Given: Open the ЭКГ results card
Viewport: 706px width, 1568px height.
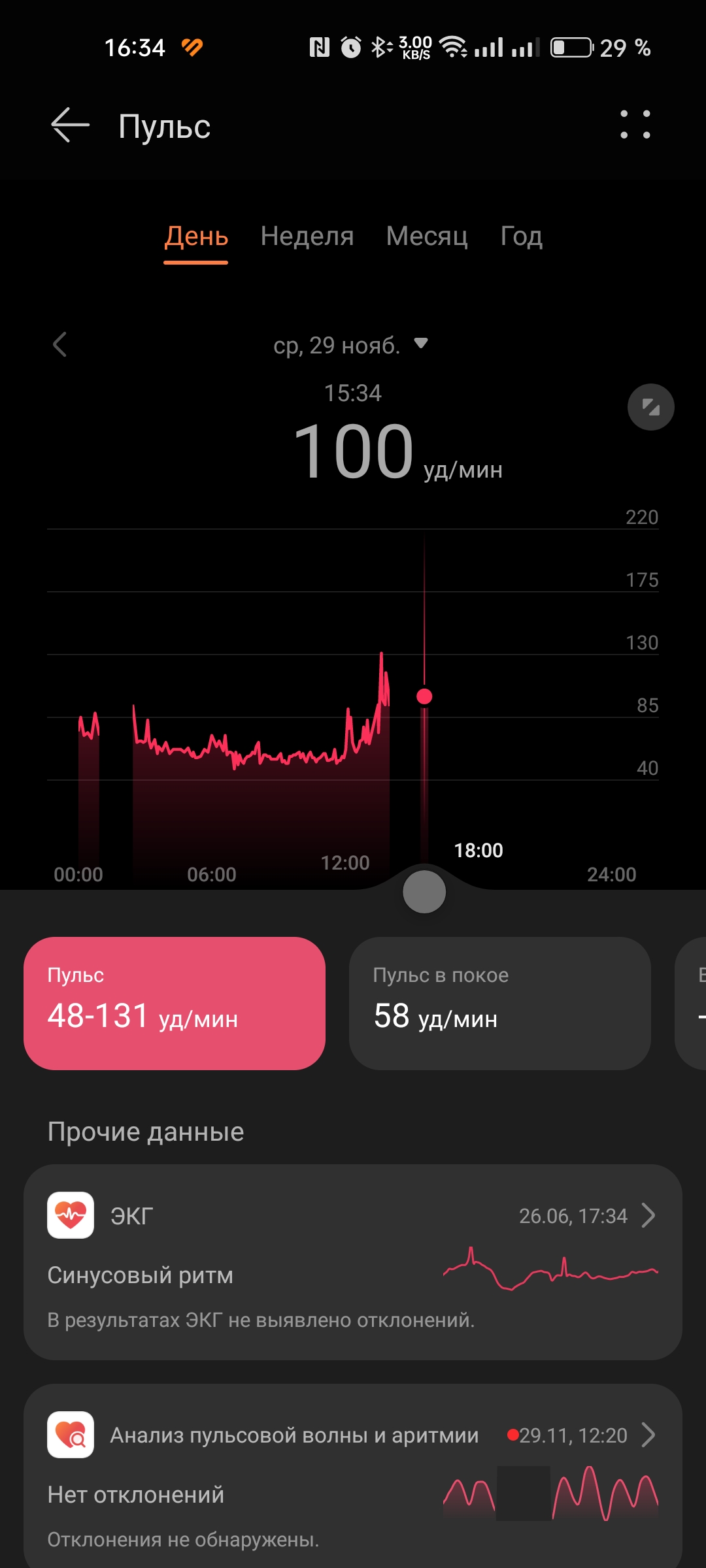Looking at the screenshot, I should pyautogui.click(x=353, y=1262).
